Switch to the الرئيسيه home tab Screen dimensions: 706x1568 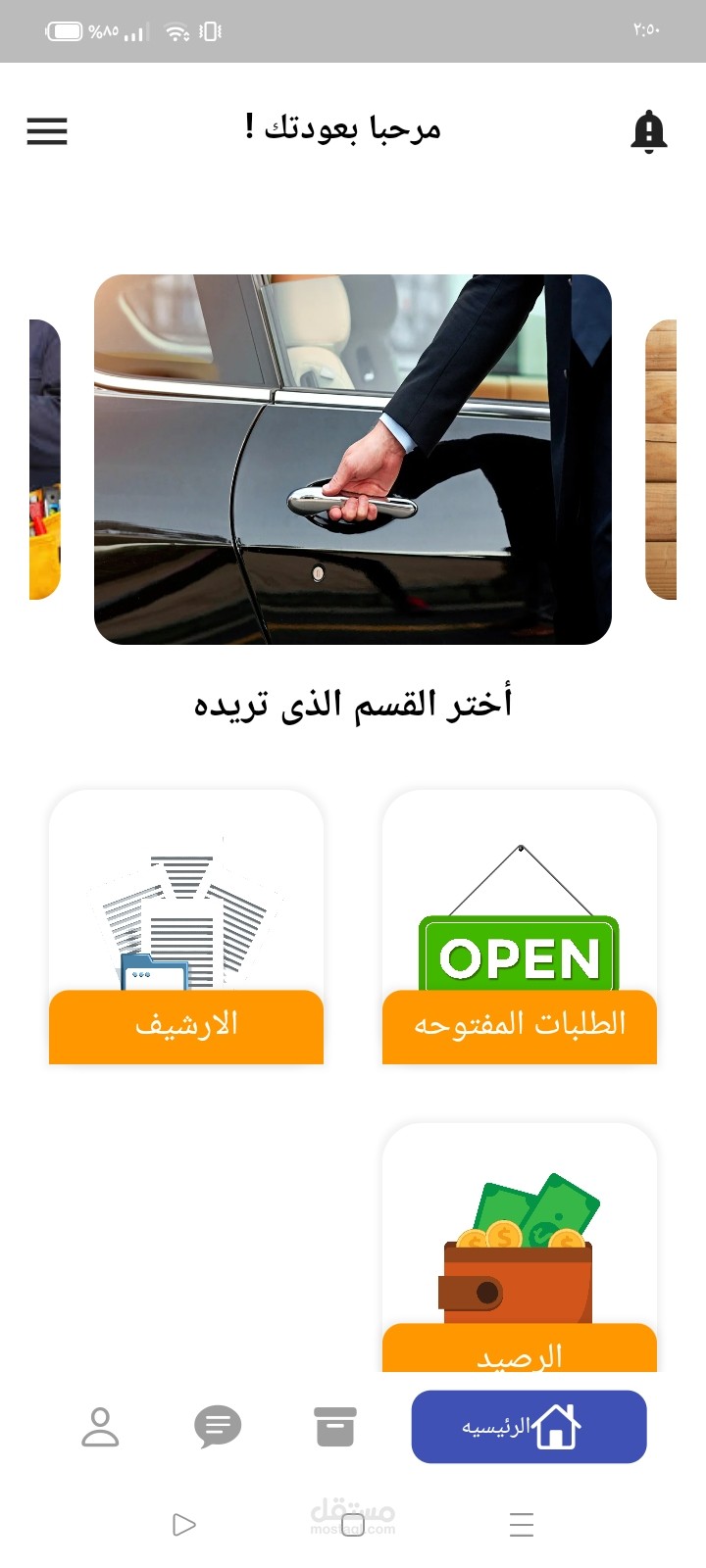click(x=529, y=1427)
